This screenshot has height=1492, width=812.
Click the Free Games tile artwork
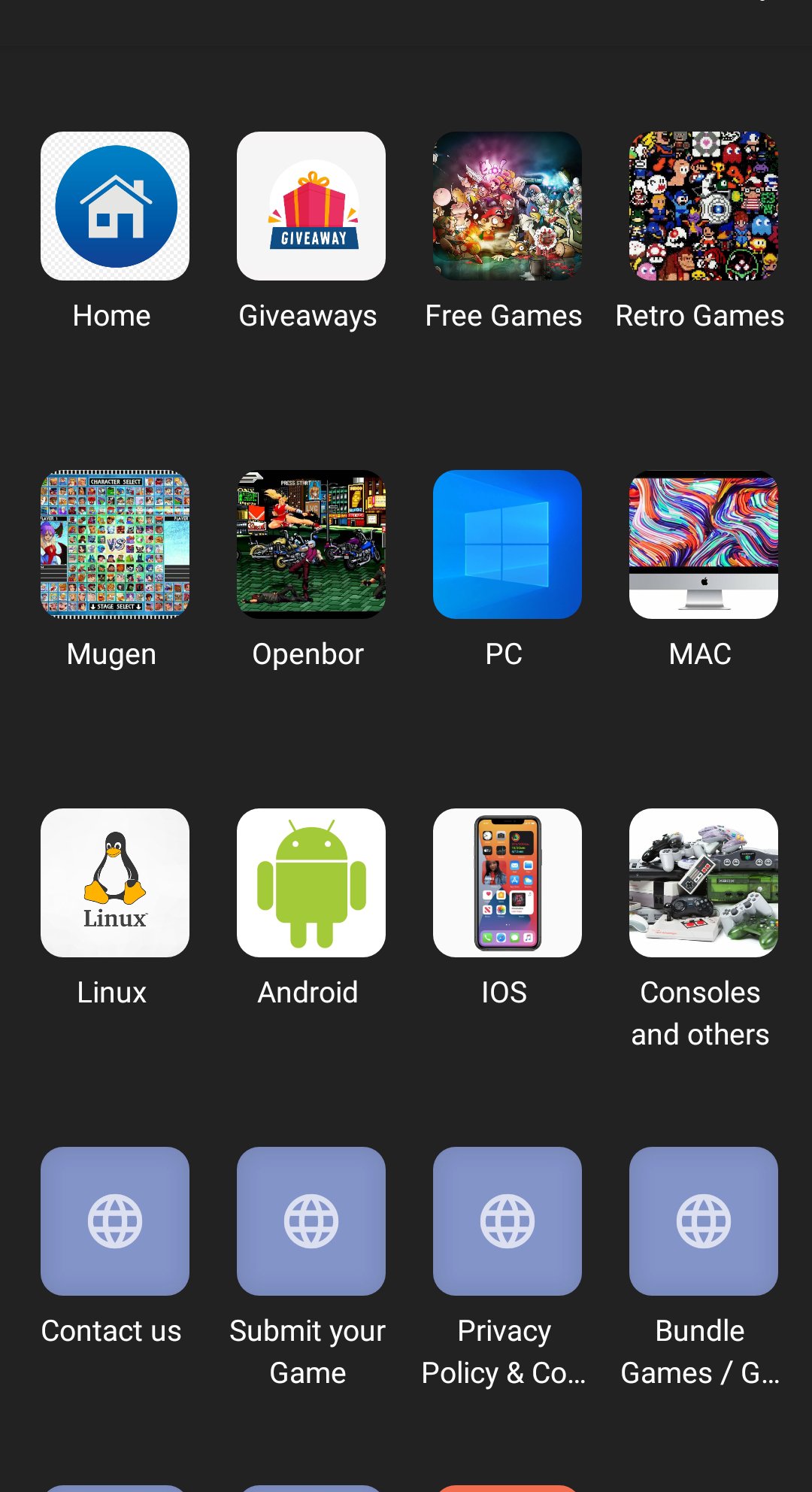(x=507, y=206)
